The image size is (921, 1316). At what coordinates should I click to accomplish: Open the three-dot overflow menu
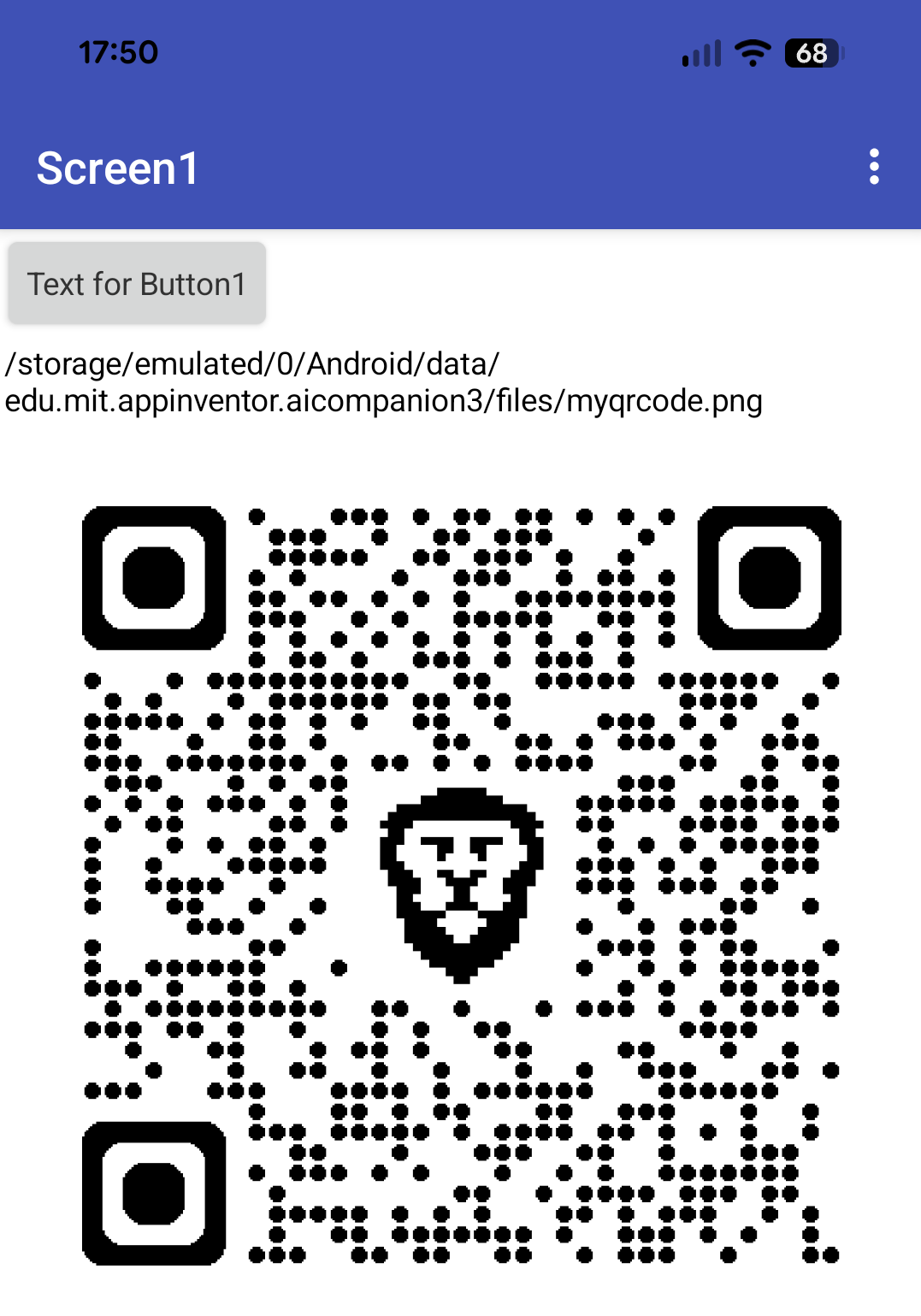click(873, 167)
